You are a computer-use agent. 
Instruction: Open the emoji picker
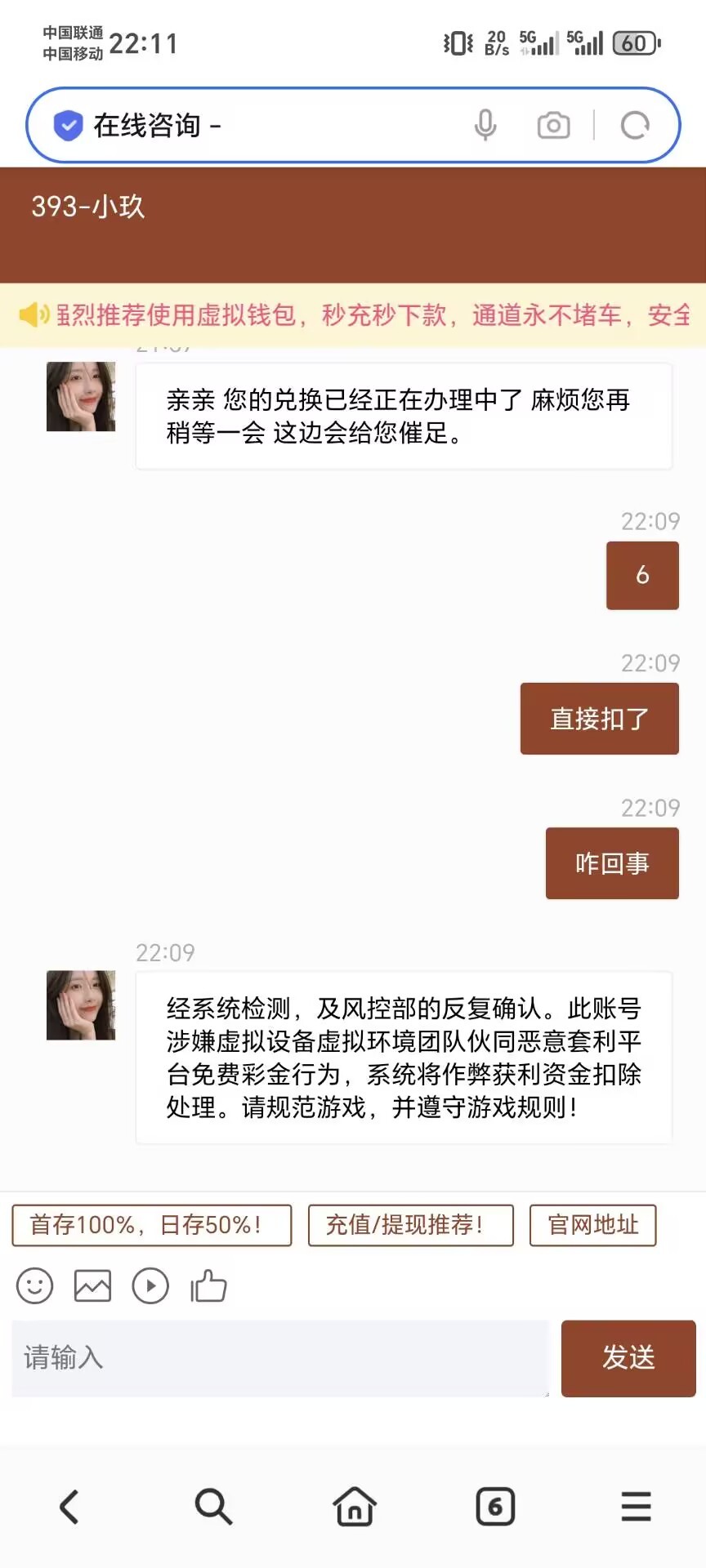(34, 1286)
